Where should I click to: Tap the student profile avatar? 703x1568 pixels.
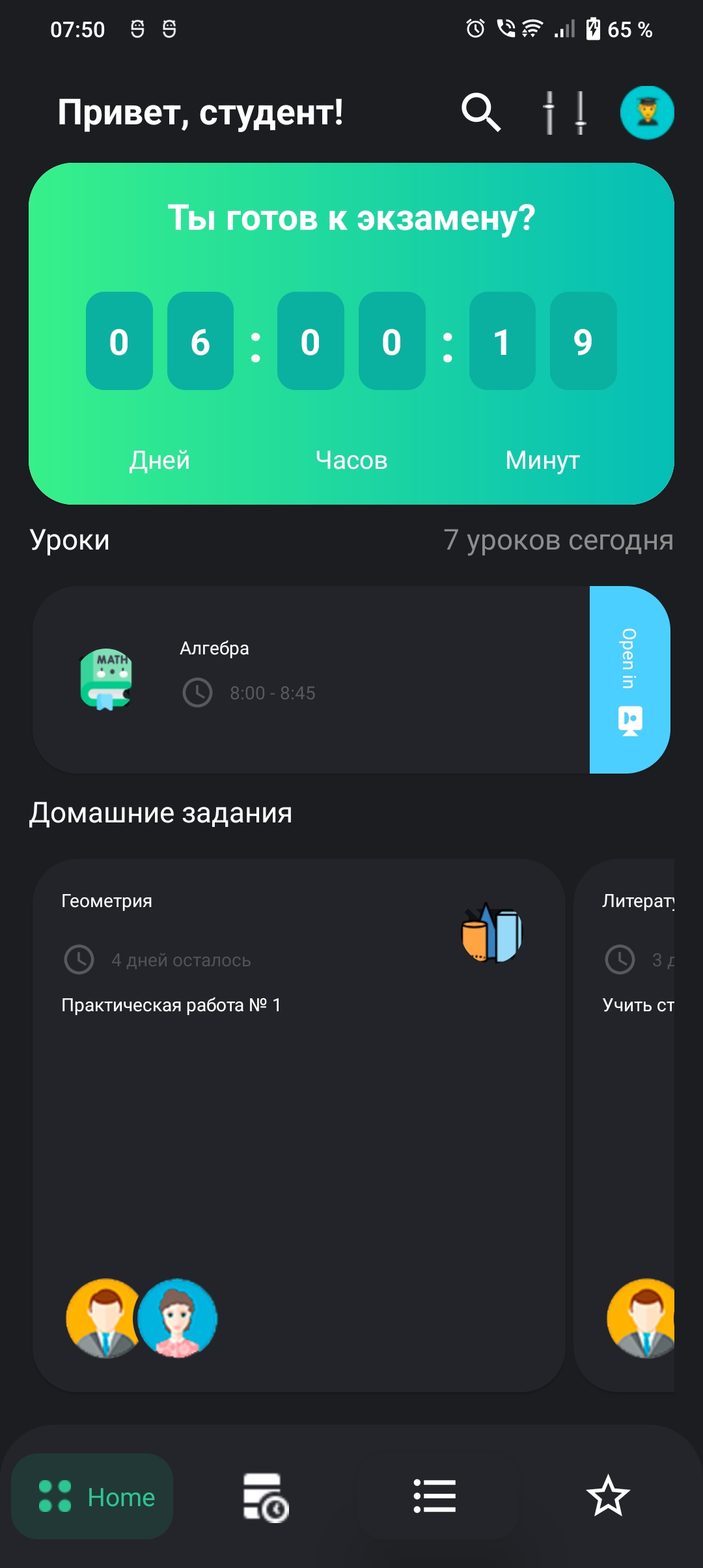pos(648,112)
